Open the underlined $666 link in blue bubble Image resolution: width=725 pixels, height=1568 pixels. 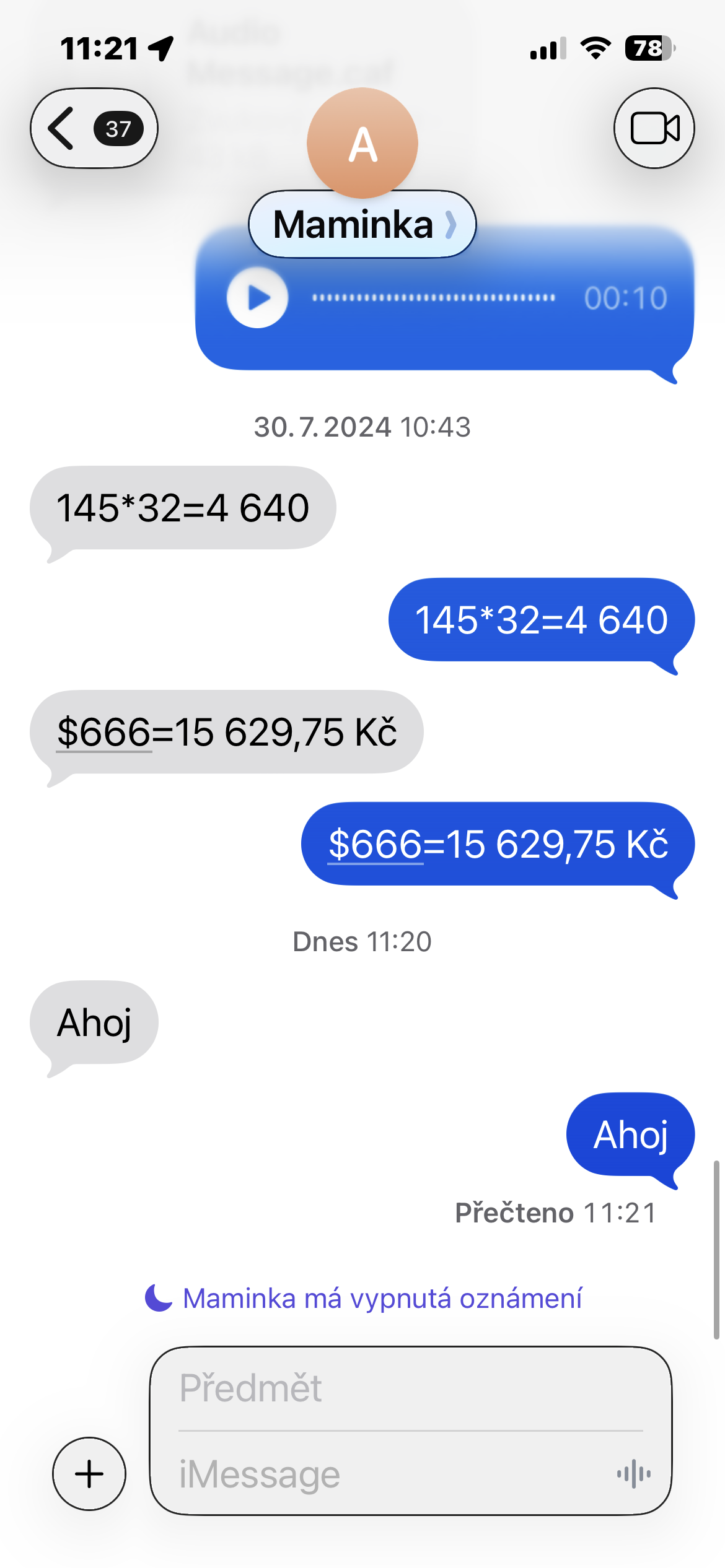pos(376,845)
